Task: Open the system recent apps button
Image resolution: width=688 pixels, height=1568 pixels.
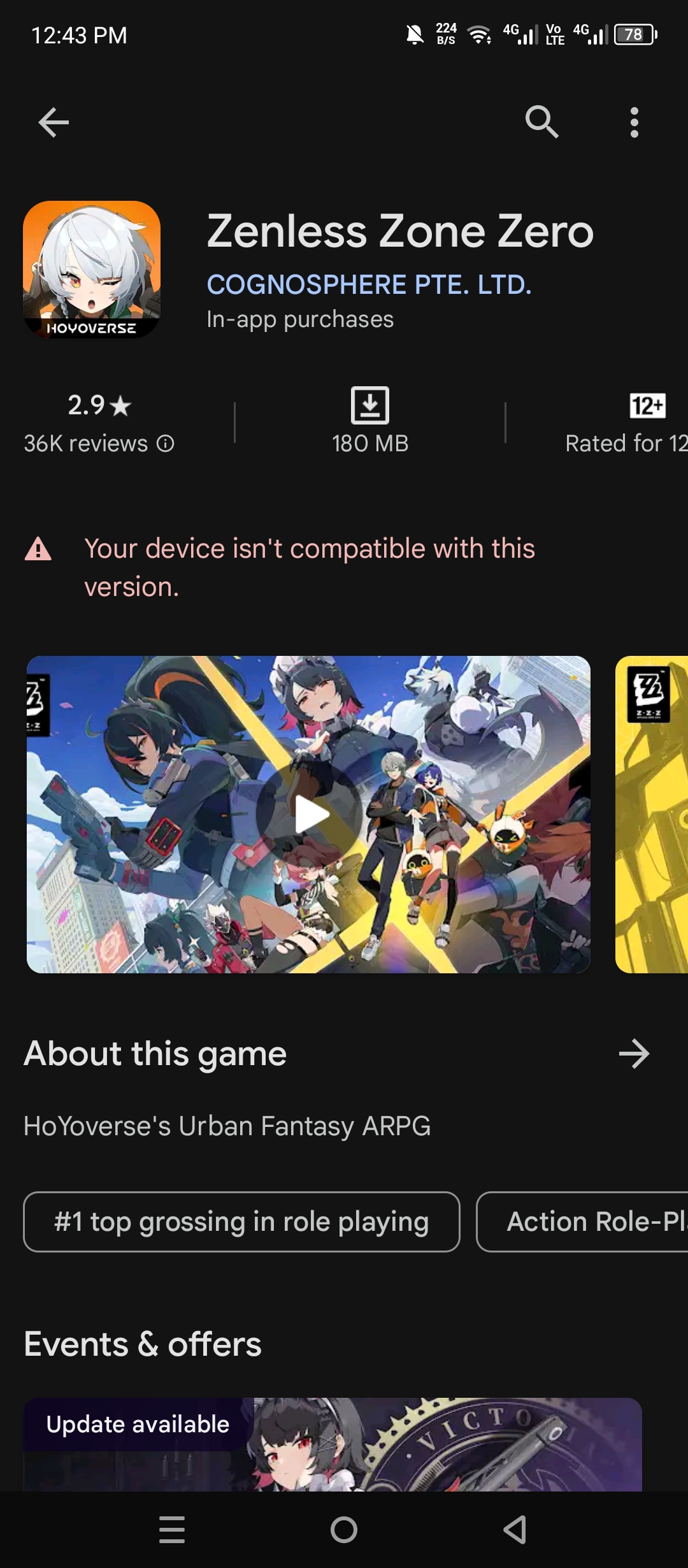Action: pyautogui.click(x=172, y=1530)
